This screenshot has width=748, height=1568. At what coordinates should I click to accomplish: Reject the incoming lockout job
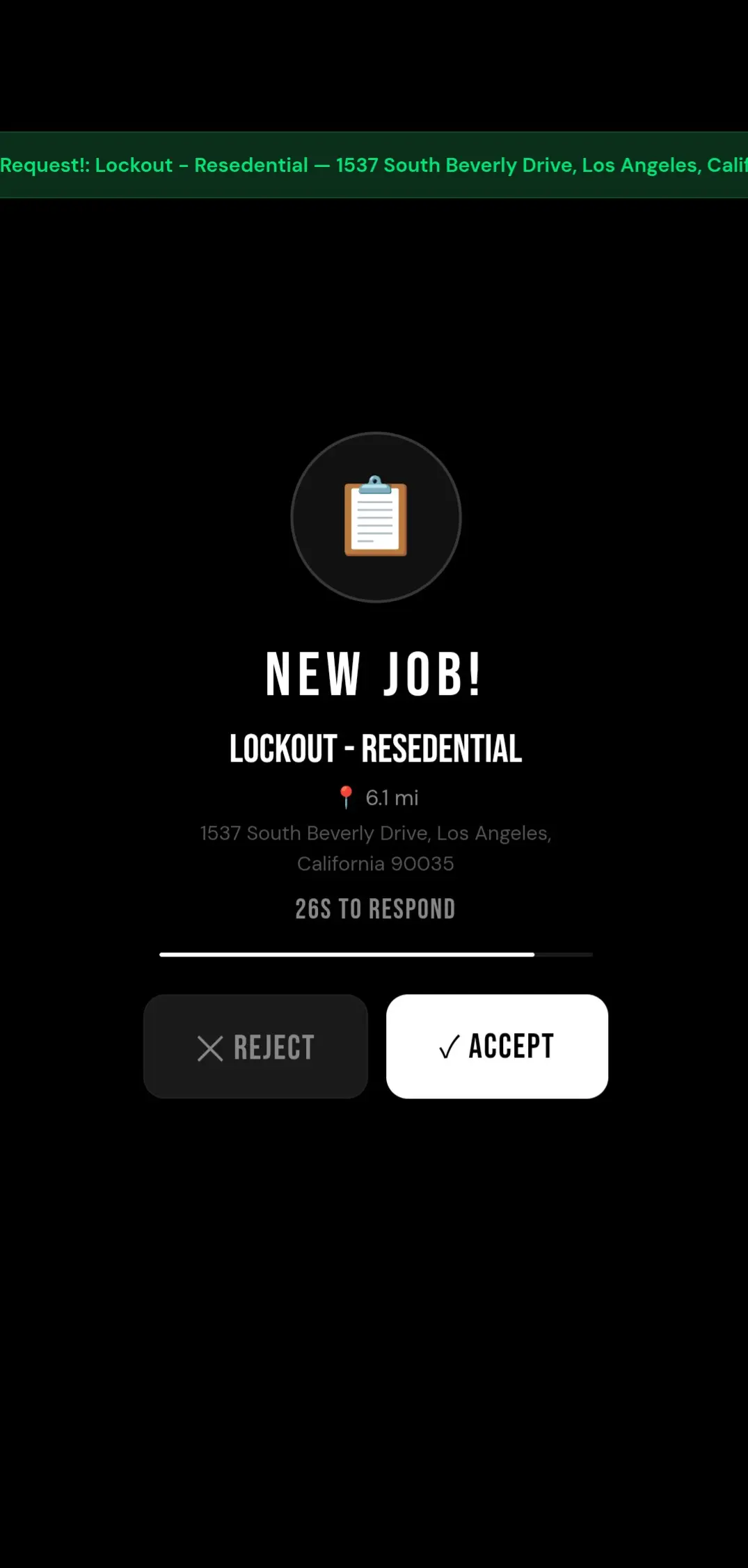click(255, 1046)
